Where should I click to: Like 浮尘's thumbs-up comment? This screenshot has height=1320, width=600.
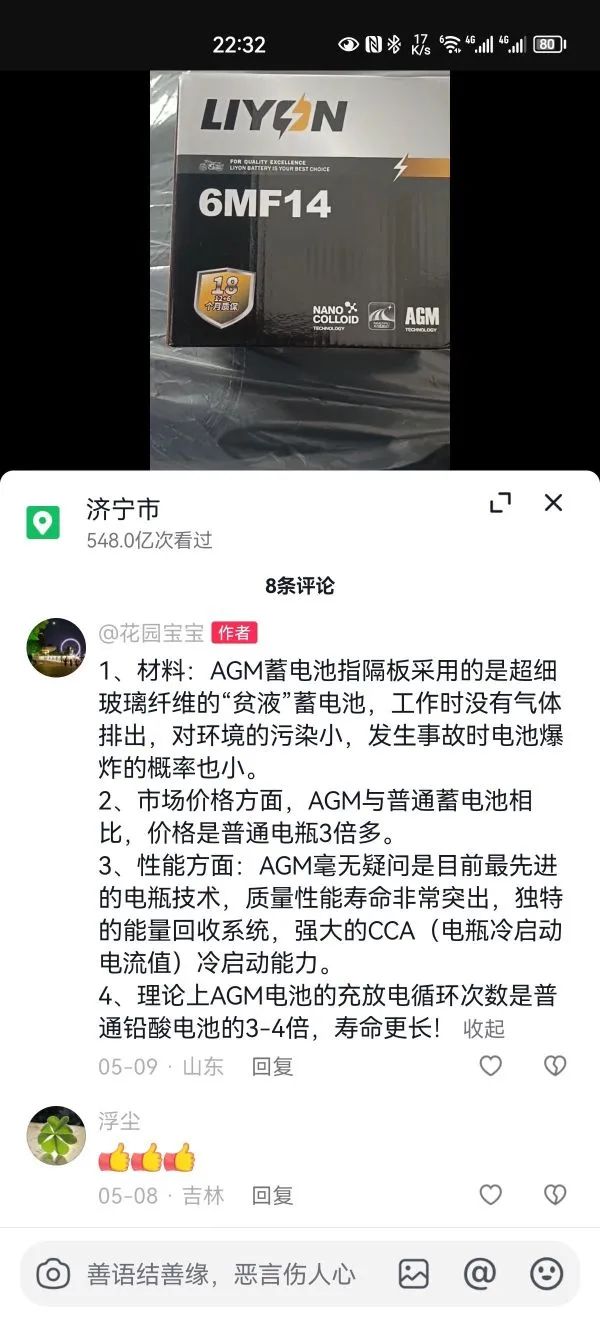490,1195
